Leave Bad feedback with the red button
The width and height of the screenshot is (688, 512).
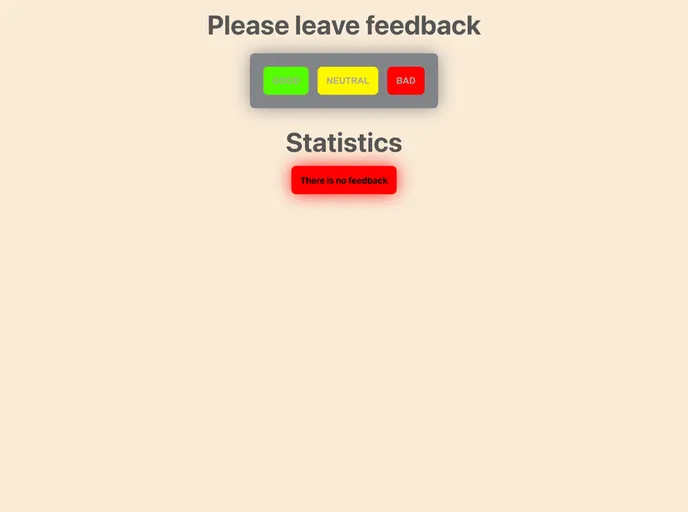coord(405,81)
